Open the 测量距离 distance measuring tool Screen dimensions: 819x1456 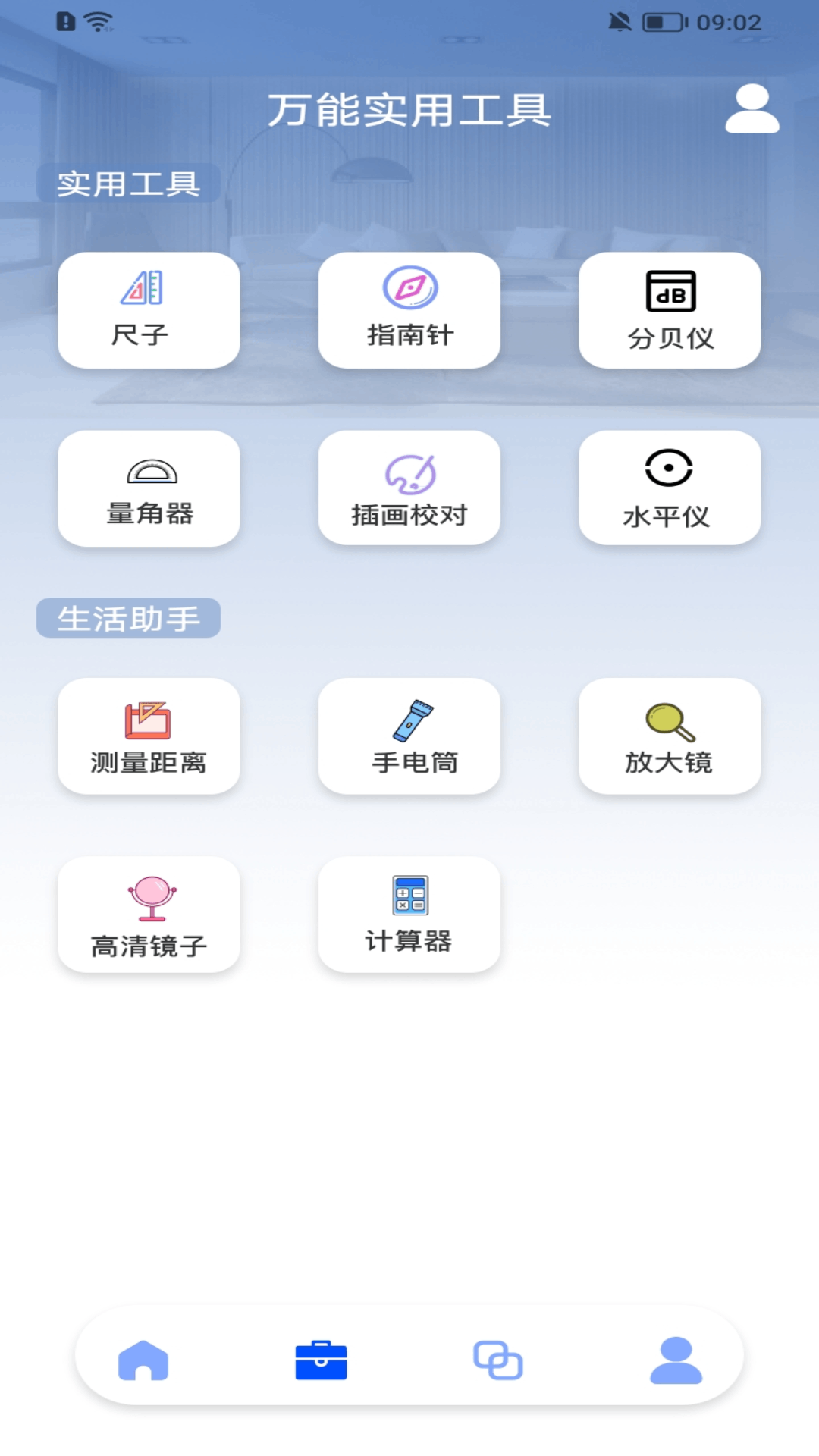(x=148, y=736)
